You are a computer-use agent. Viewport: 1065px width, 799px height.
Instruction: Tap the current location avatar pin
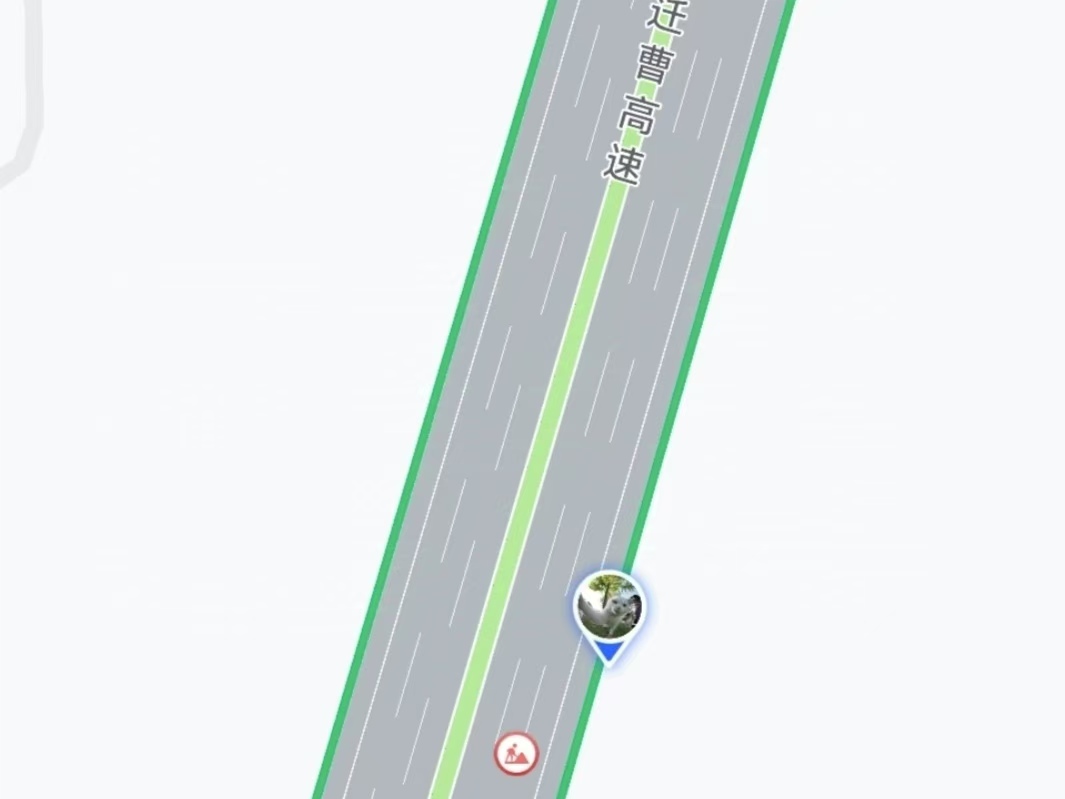(609, 607)
